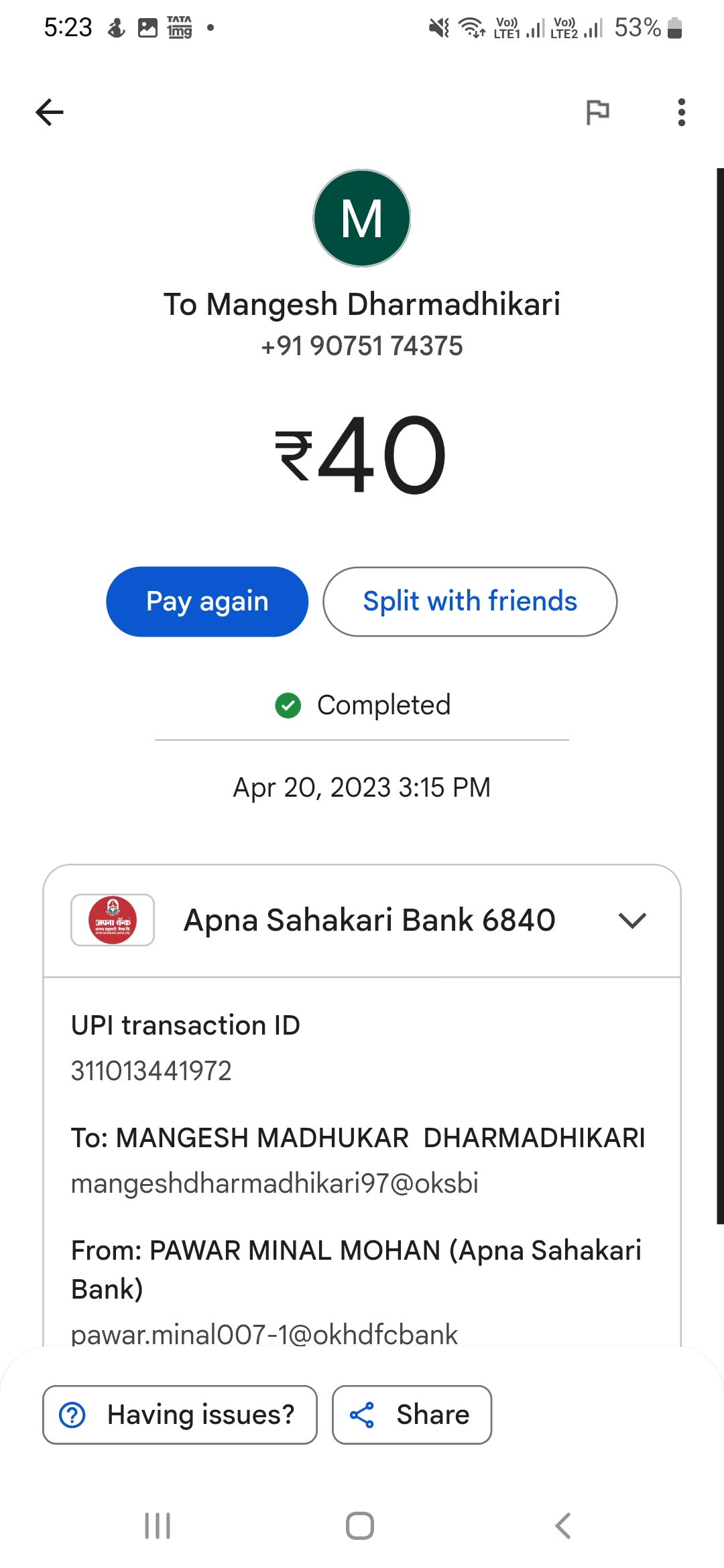Share this transaction receipt

(412, 1415)
